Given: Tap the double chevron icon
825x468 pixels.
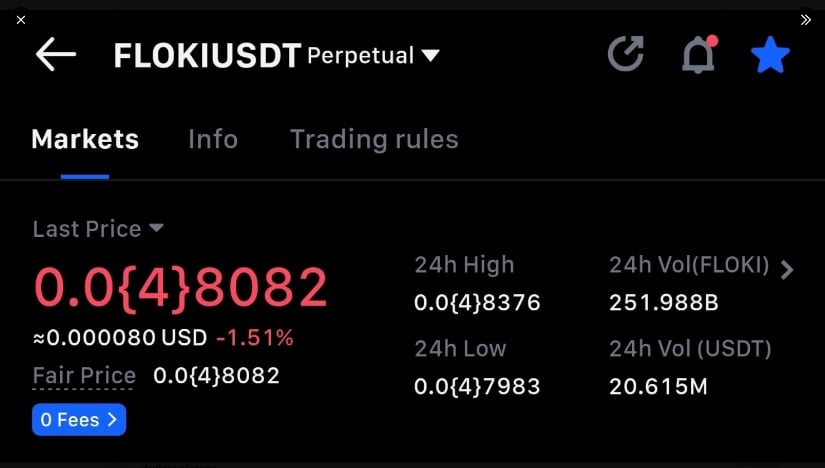Looking at the screenshot, I should tap(805, 19).
